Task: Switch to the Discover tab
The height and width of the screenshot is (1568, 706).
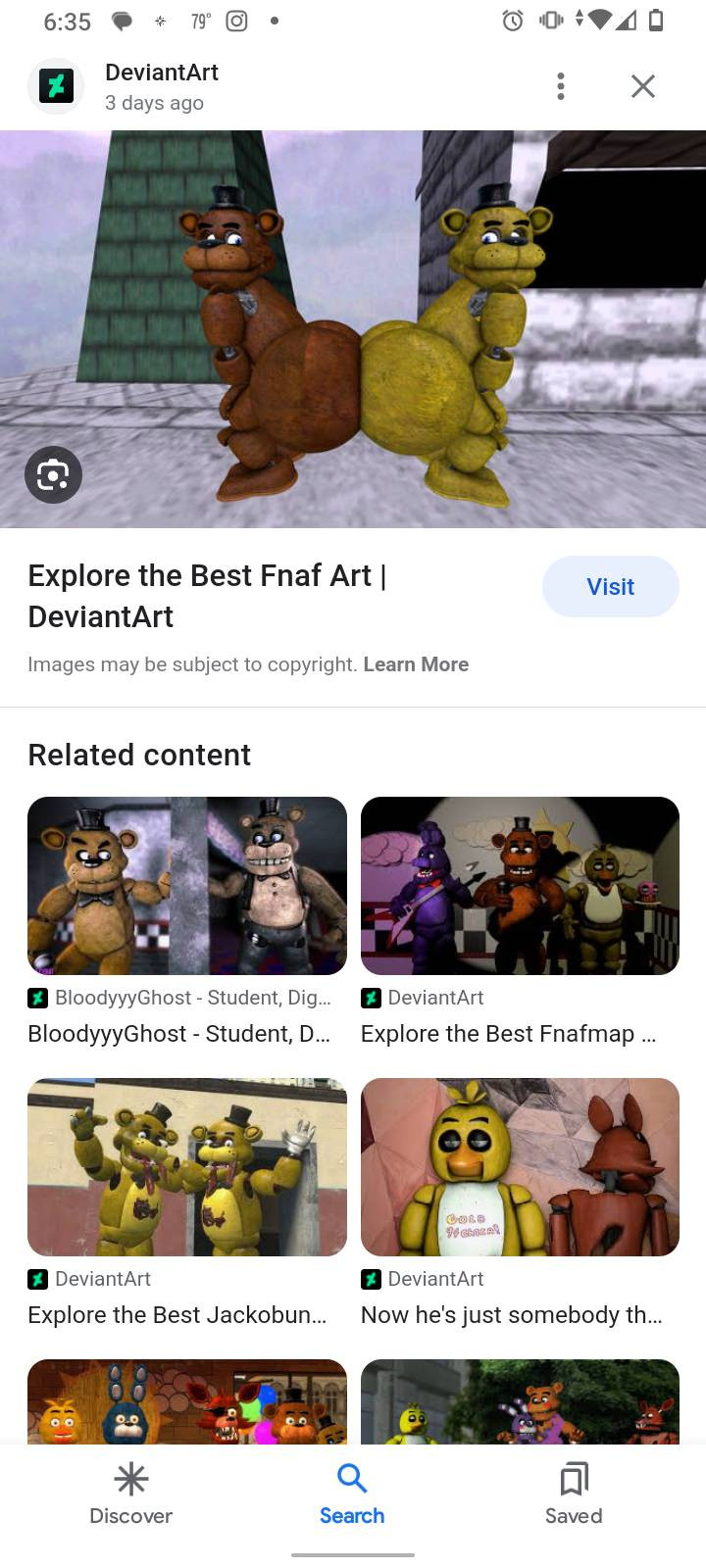Action: click(130, 1494)
